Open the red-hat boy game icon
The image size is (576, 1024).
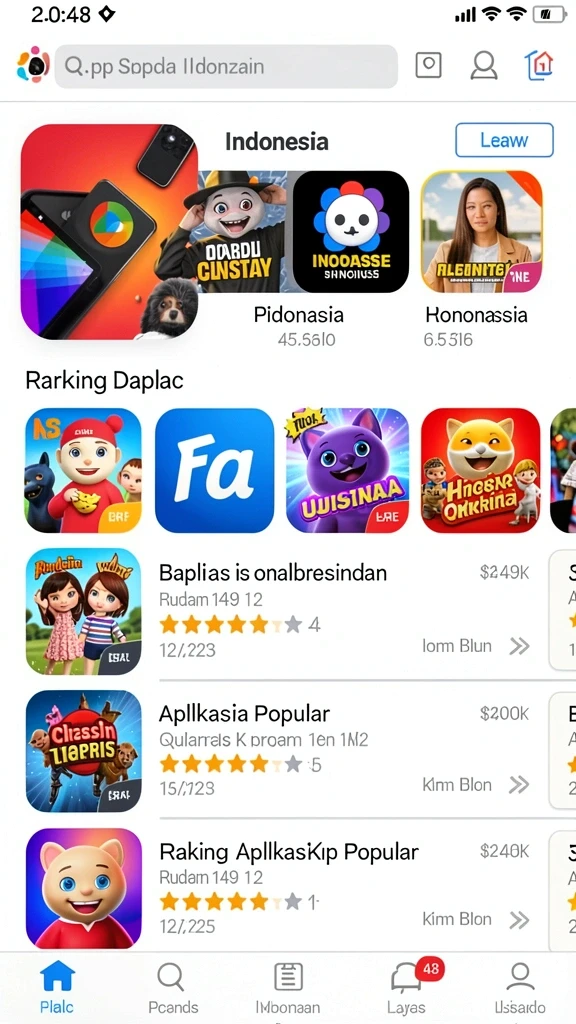click(83, 470)
